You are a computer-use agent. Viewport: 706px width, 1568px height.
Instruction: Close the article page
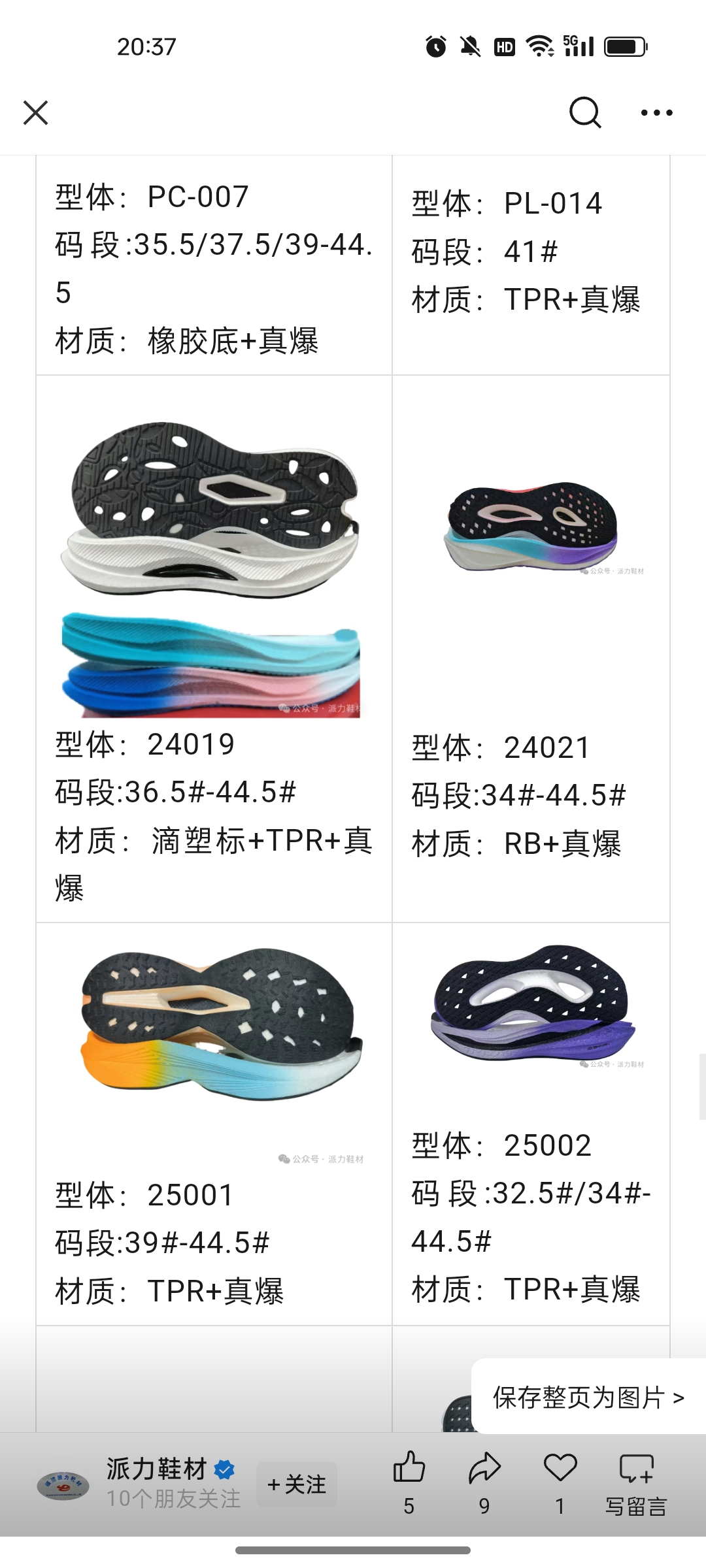(36, 112)
